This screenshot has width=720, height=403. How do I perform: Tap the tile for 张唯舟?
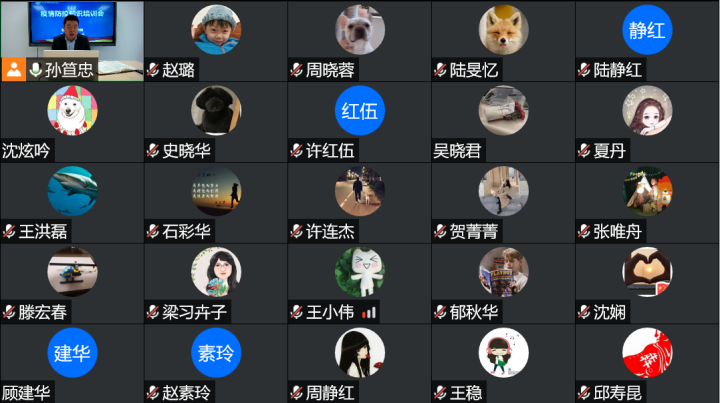coord(647,202)
